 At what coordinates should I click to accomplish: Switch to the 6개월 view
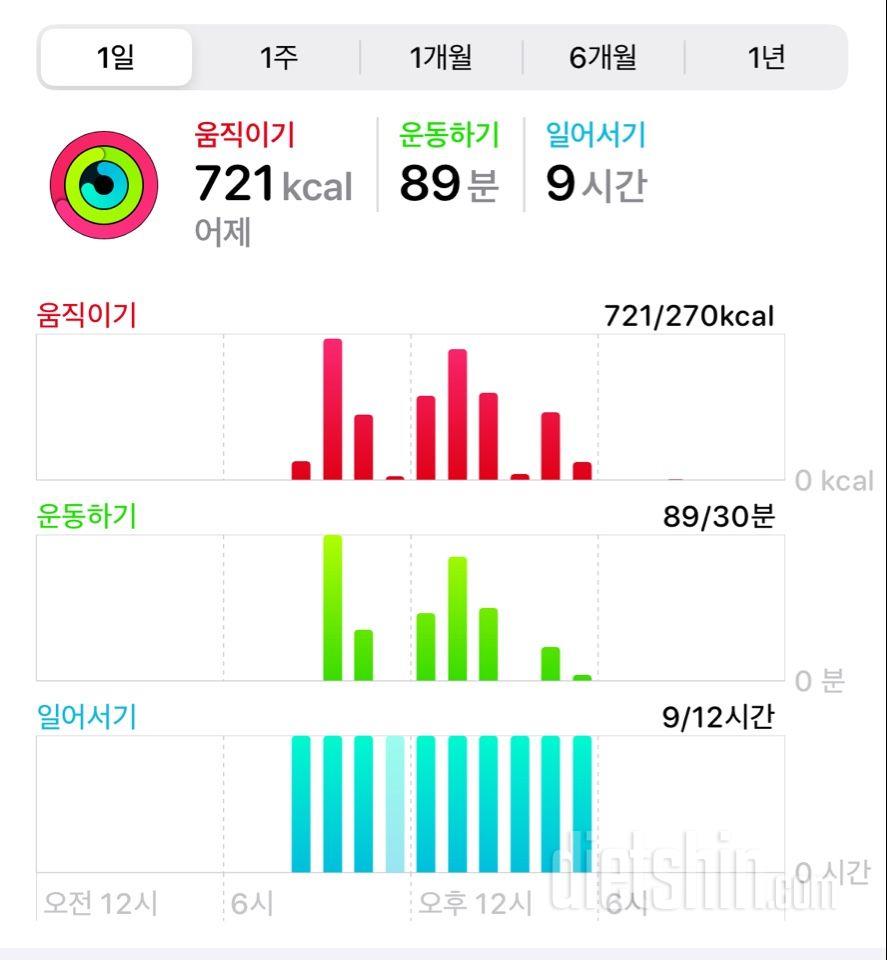(x=603, y=58)
